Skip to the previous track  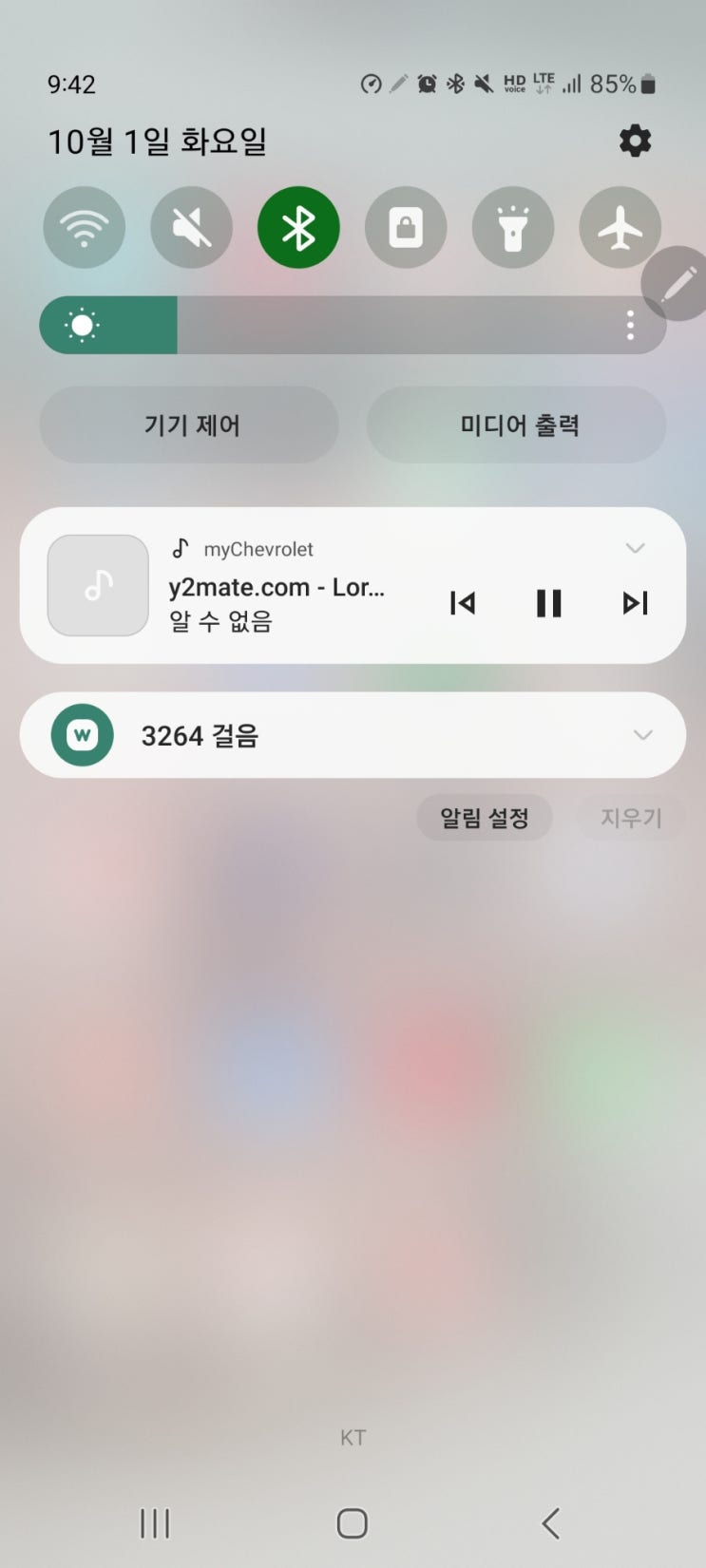coord(463,603)
